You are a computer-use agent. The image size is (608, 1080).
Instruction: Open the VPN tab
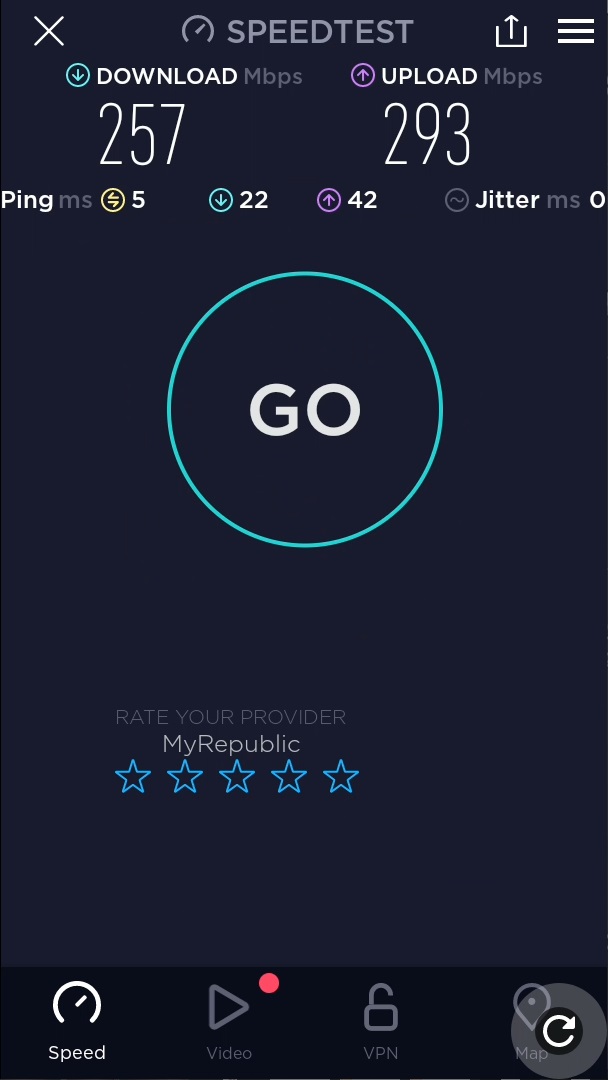[381, 1022]
